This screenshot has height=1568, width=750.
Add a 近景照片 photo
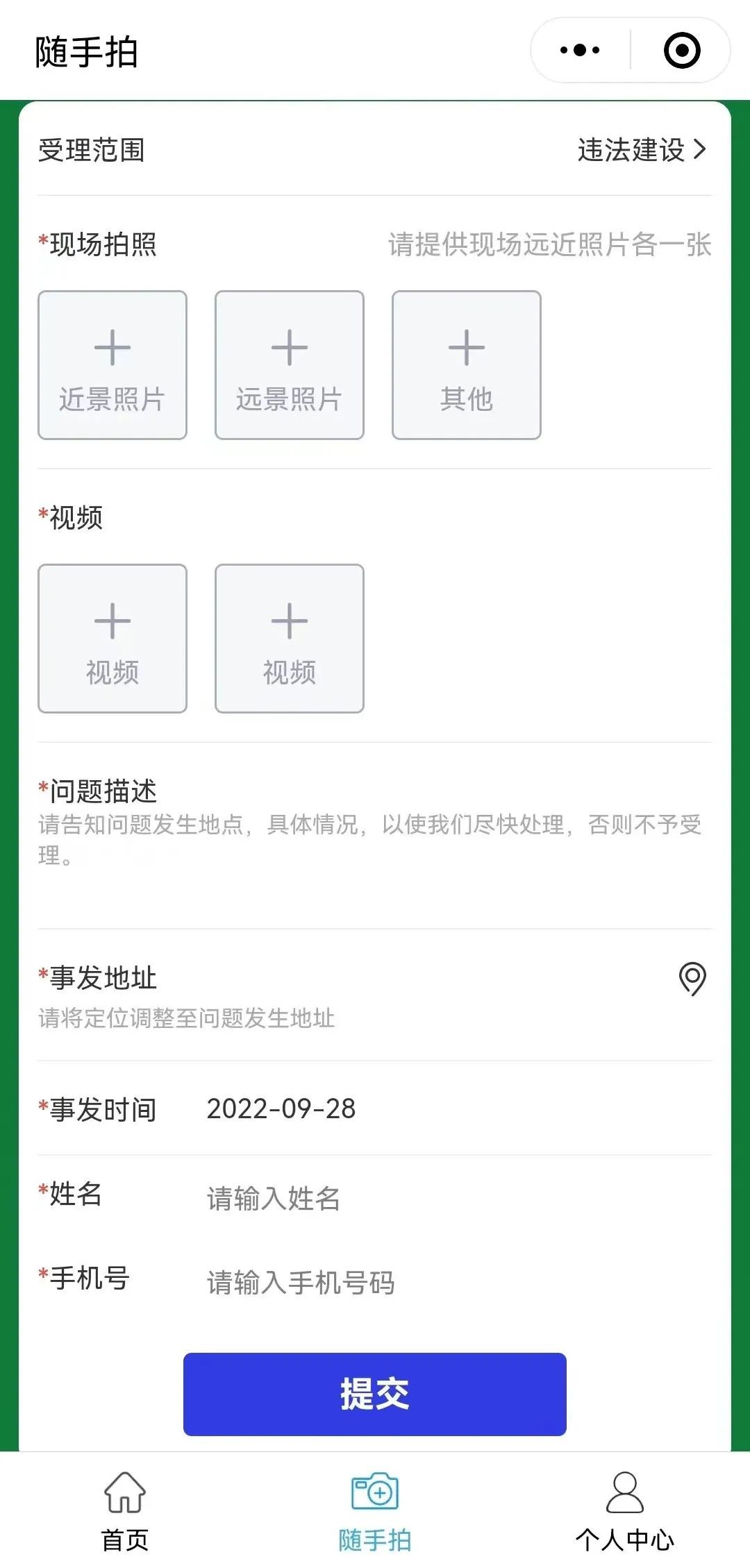[x=112, y=365]
